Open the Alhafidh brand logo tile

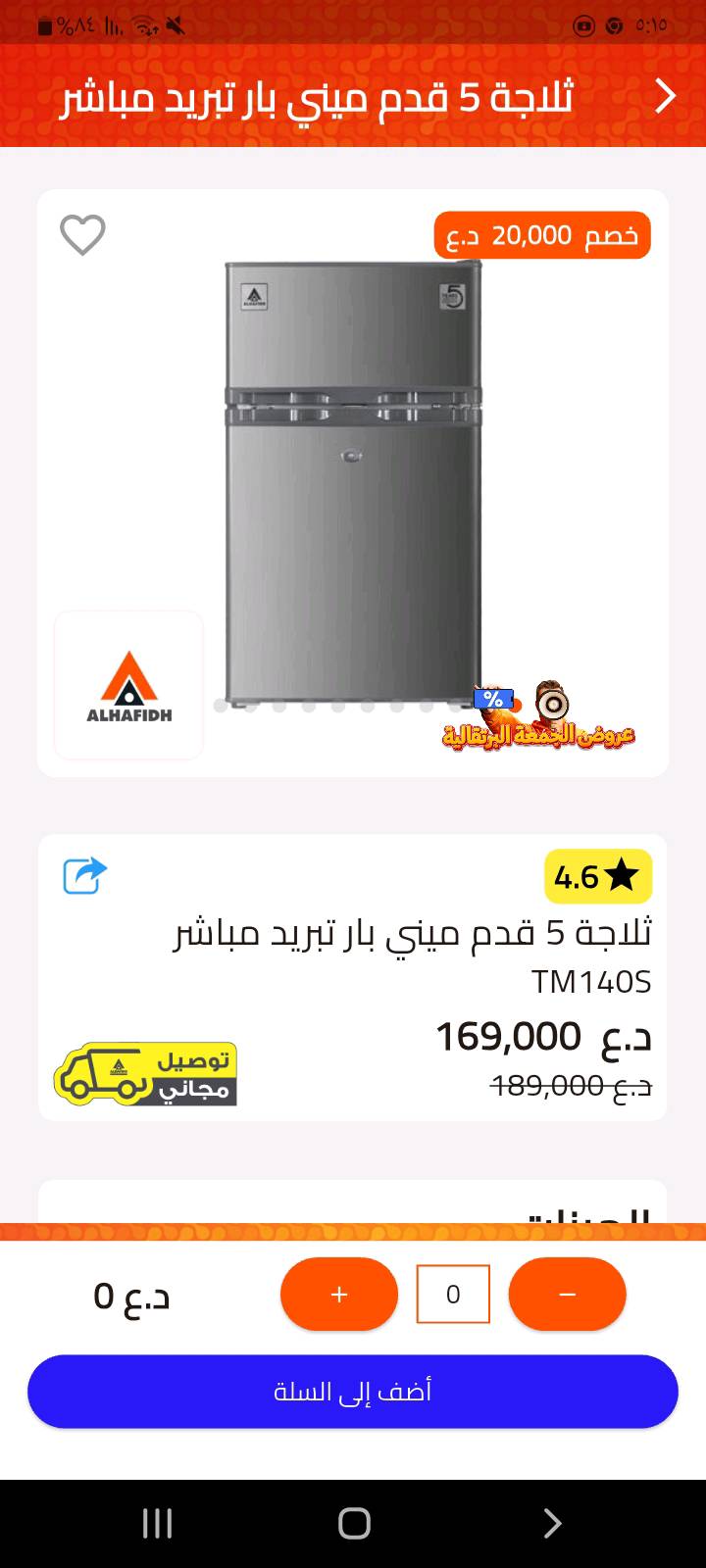(x=128, y=685)
